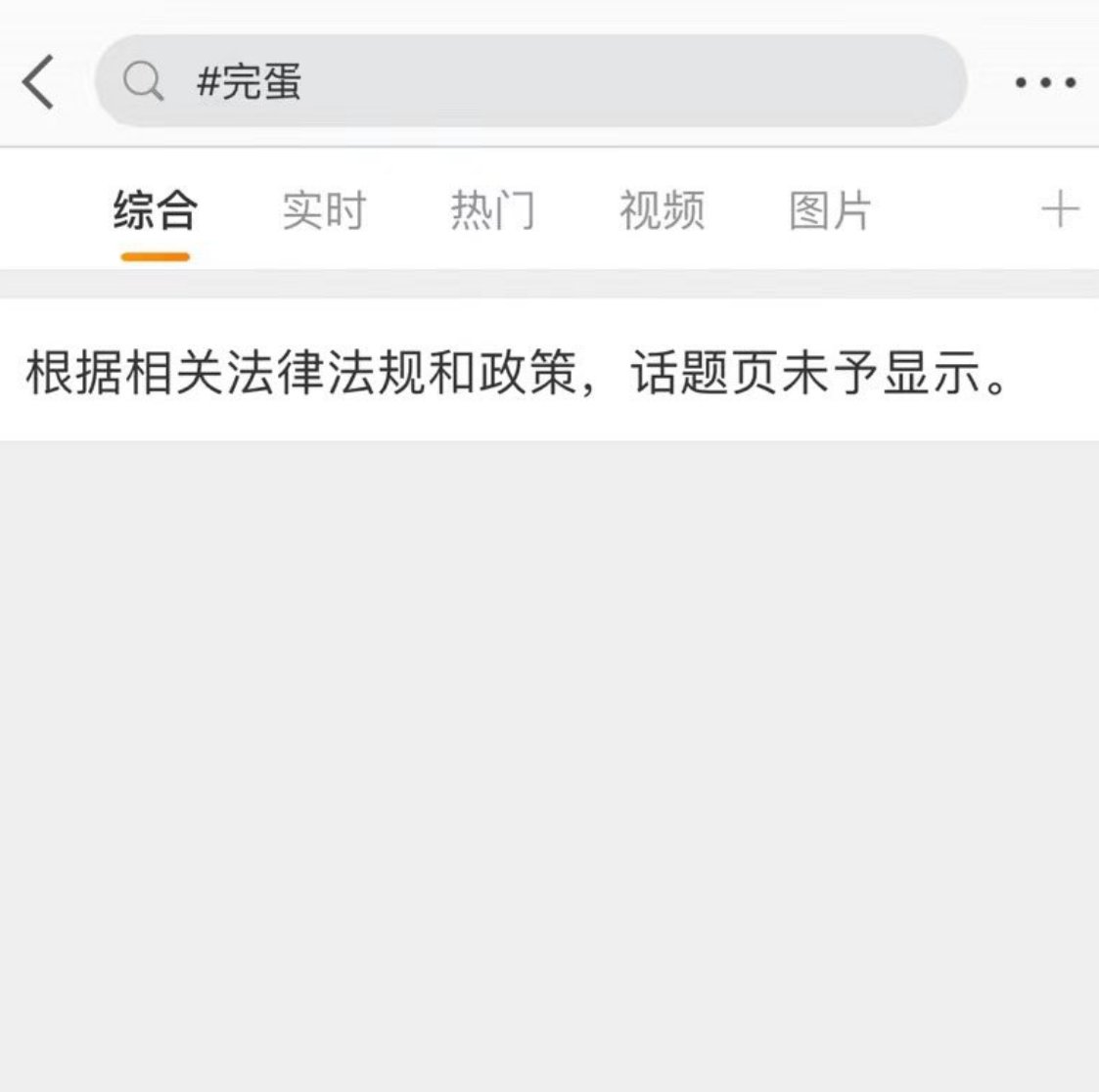This screenshot has height=1092, width=1099.
Task: Tap the search field showing #完蛋
Action: [x=530, y=81]
